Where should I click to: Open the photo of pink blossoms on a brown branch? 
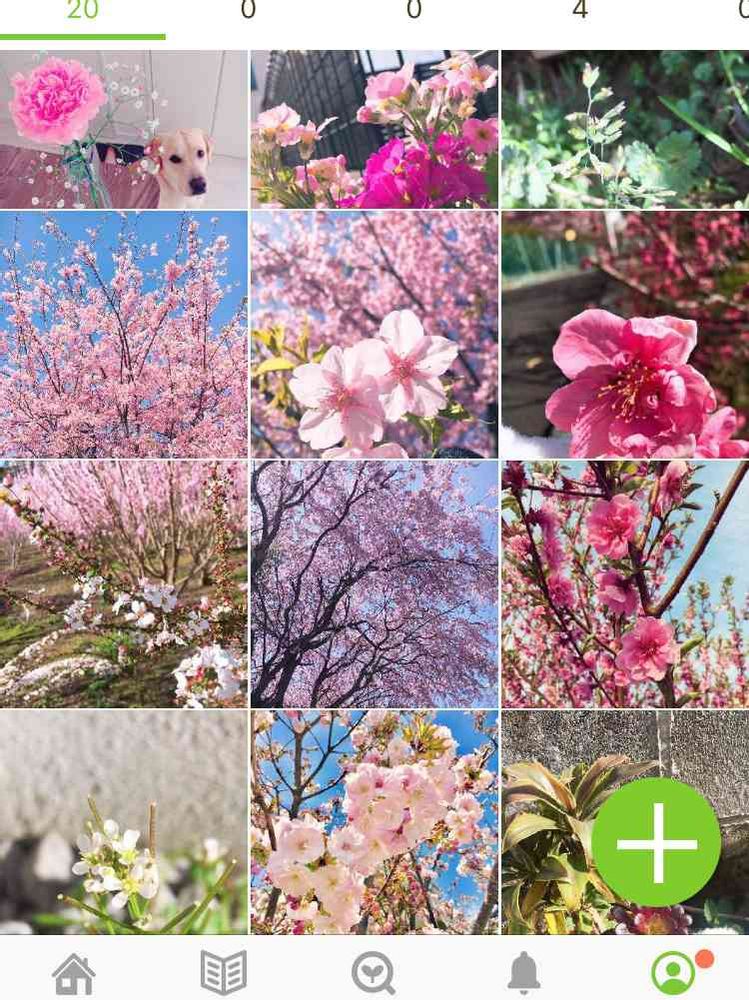pos(625,584)
